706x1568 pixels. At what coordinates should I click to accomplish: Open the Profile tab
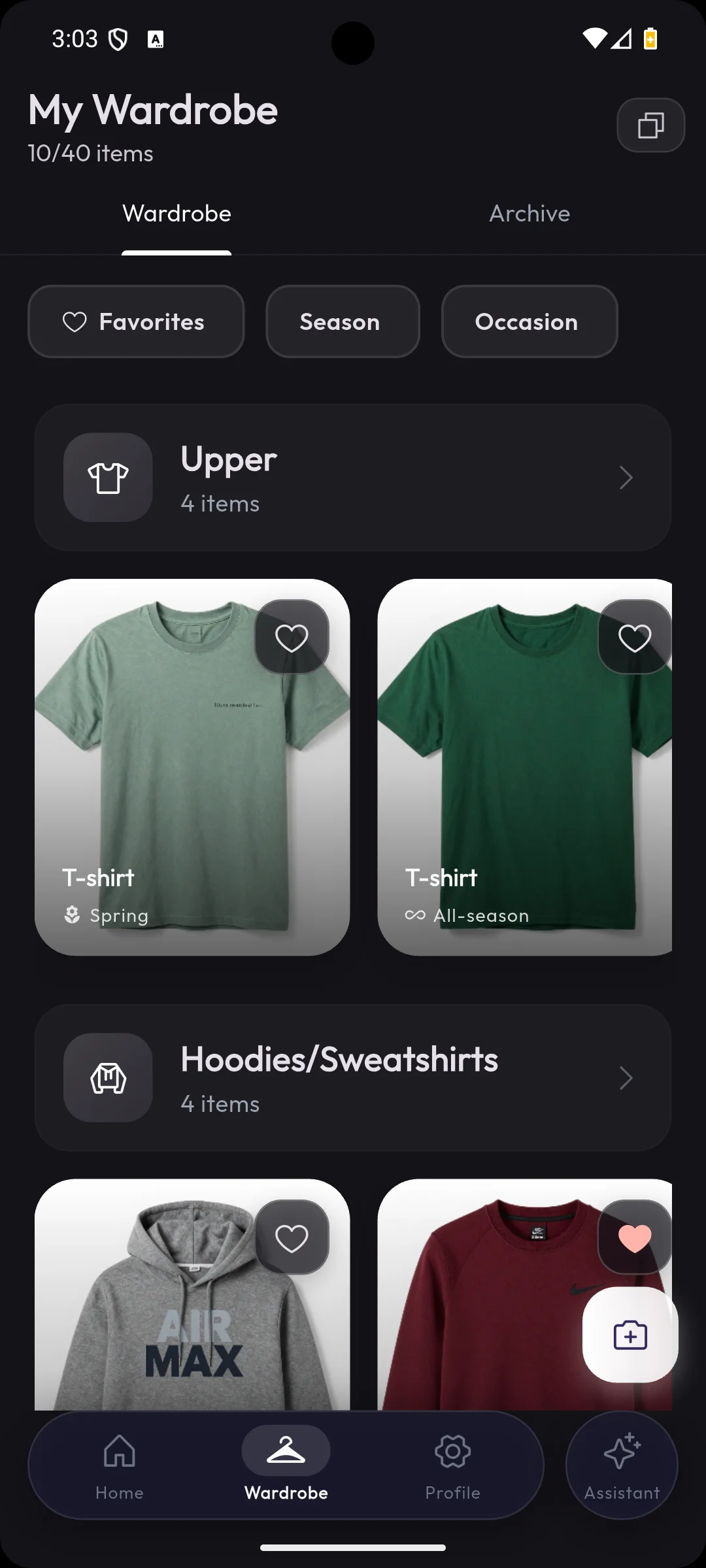point(452,1465)
